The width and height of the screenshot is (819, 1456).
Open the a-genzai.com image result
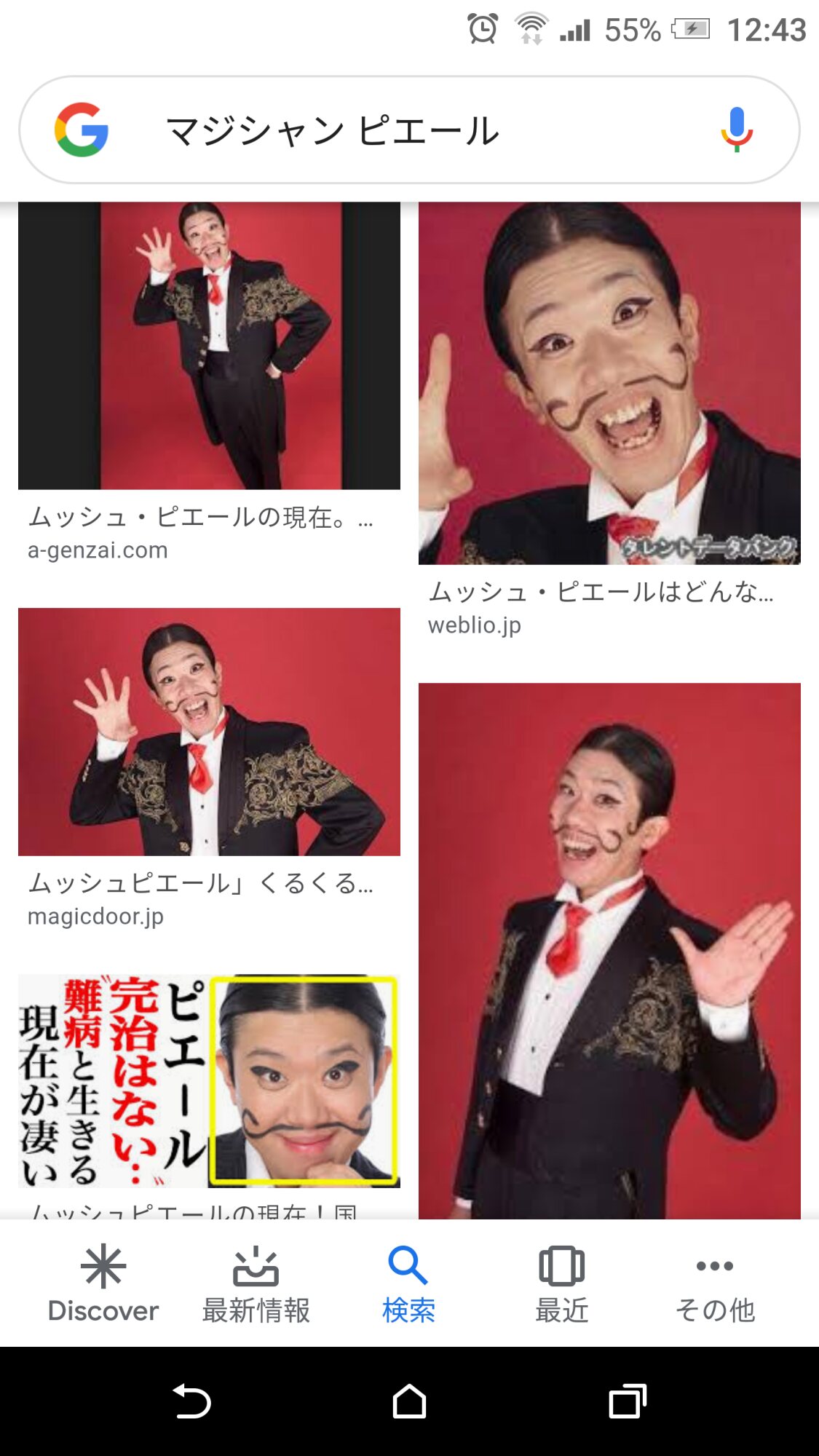209,346
